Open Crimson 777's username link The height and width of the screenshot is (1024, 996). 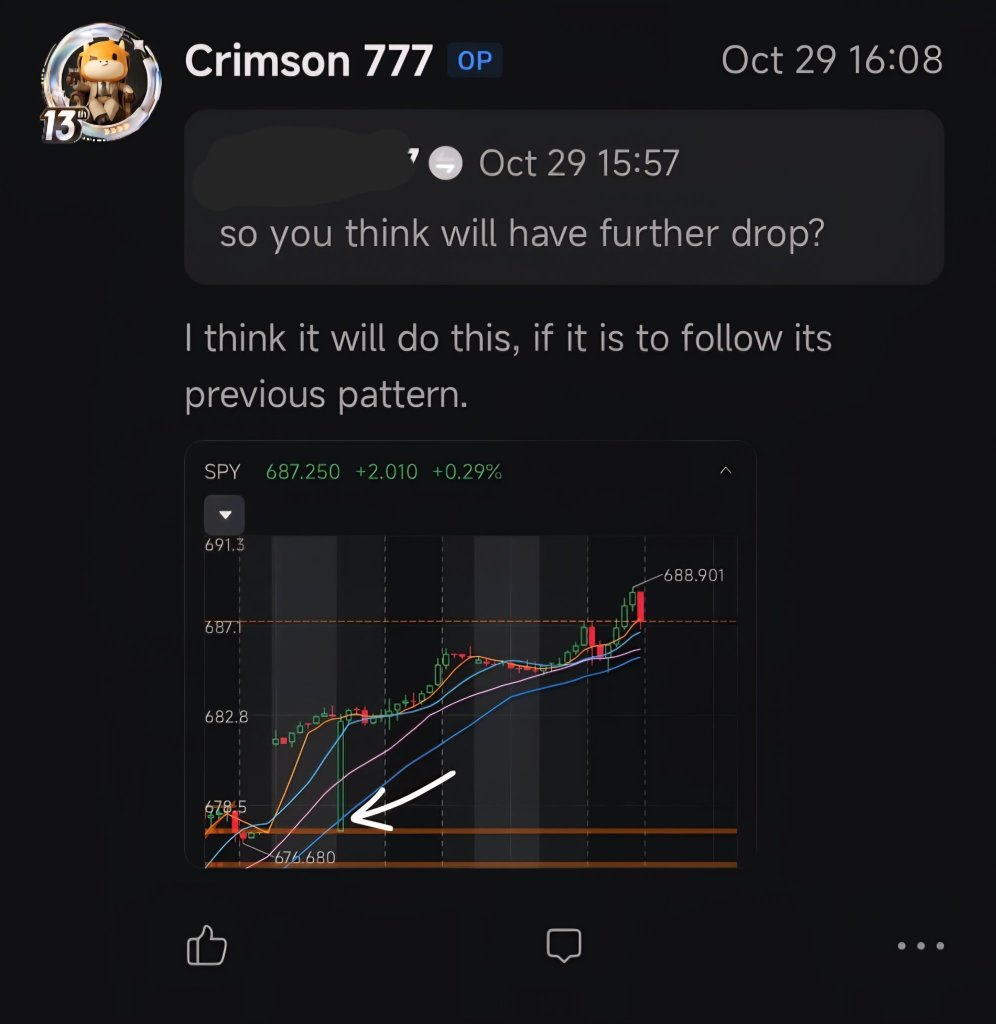click(x=308, y=62)
